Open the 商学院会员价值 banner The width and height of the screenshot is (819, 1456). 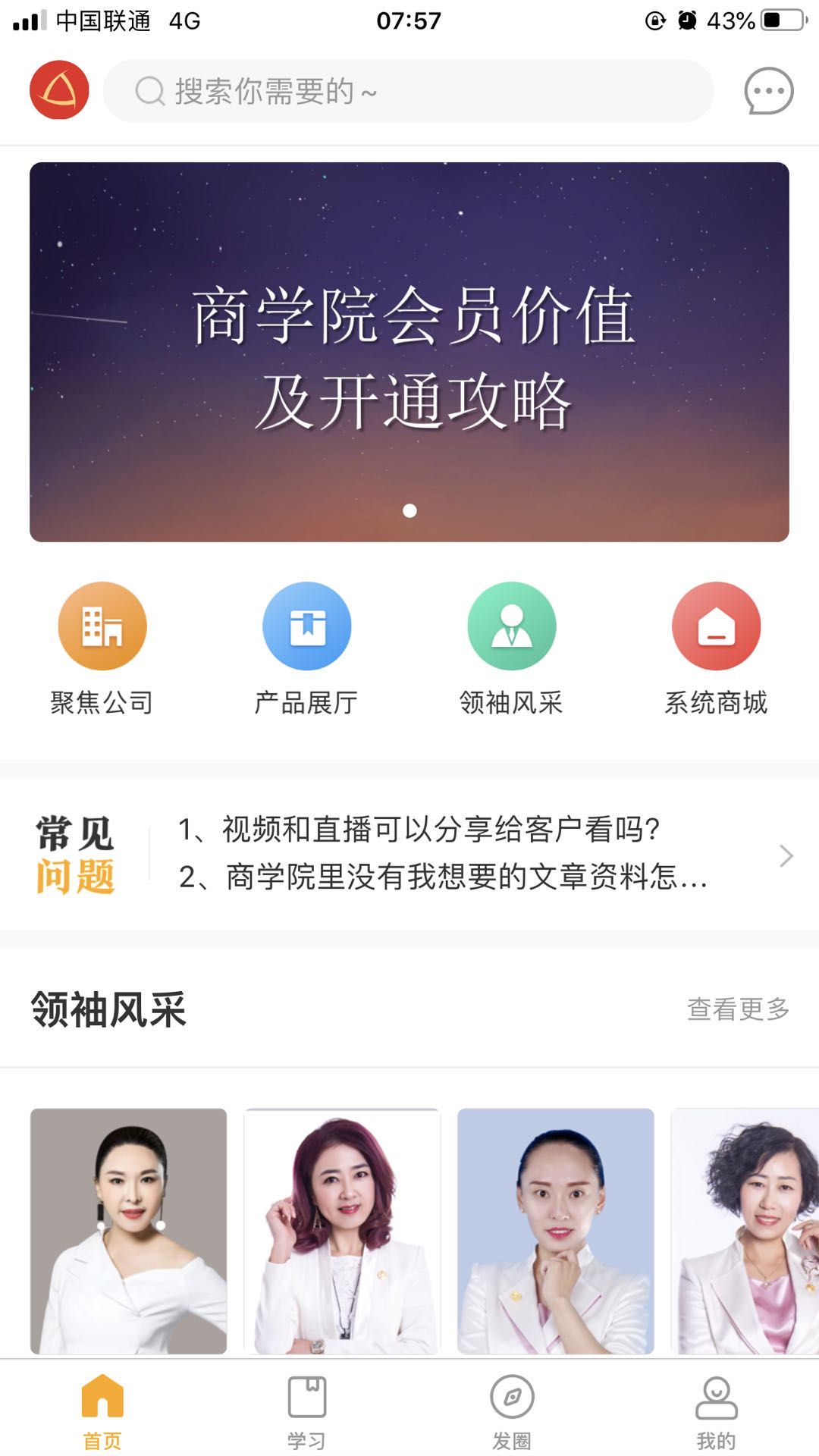[409, 352]
